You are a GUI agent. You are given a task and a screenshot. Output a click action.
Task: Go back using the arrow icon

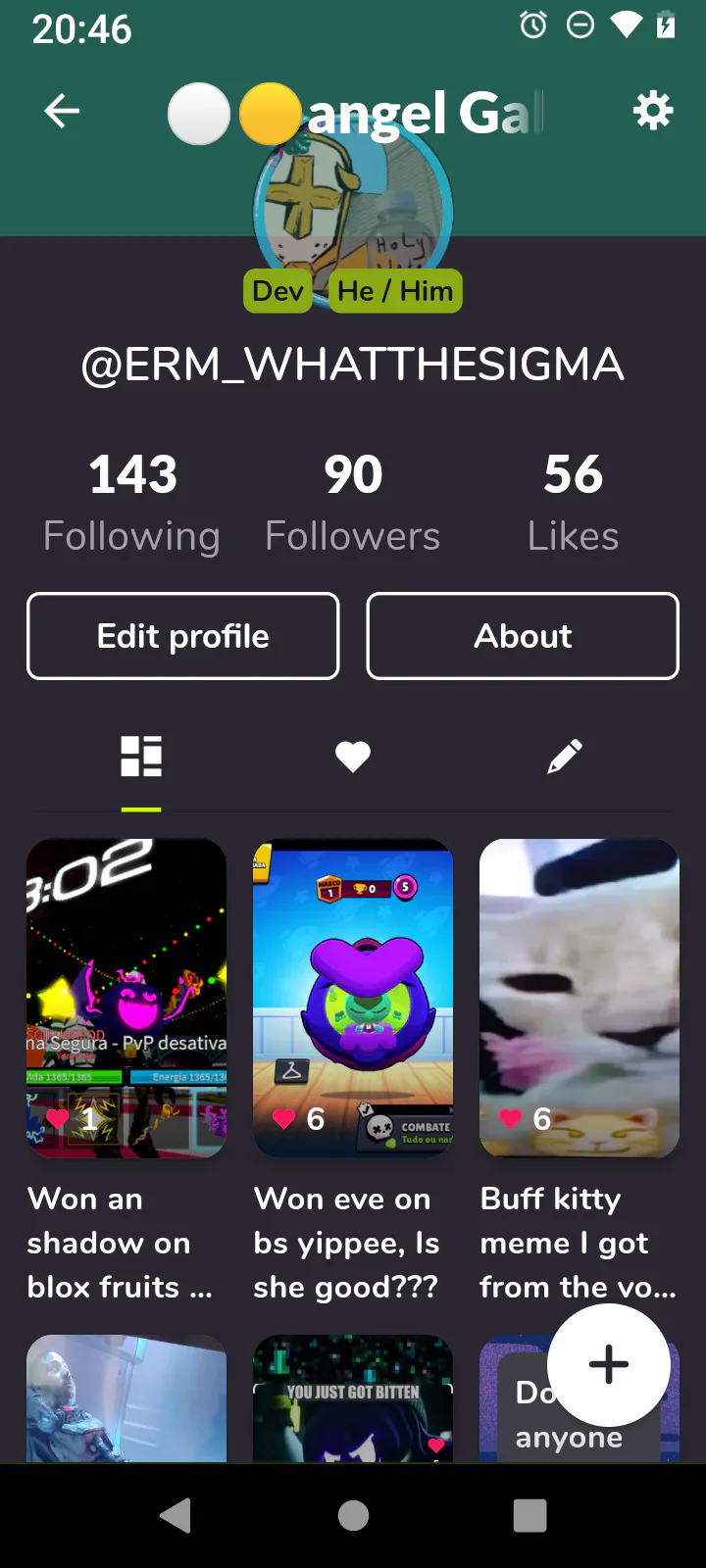coord(62,112)
